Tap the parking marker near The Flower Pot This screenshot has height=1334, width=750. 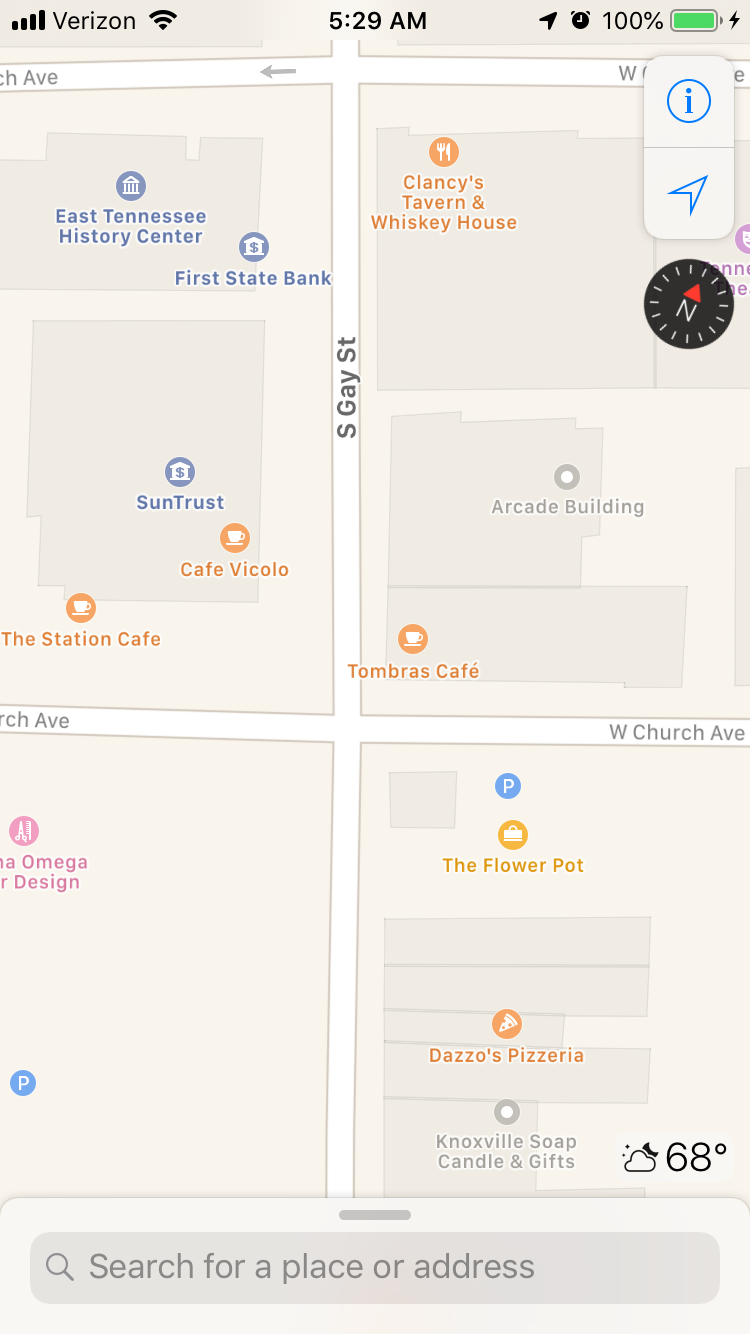click(508, 787)
